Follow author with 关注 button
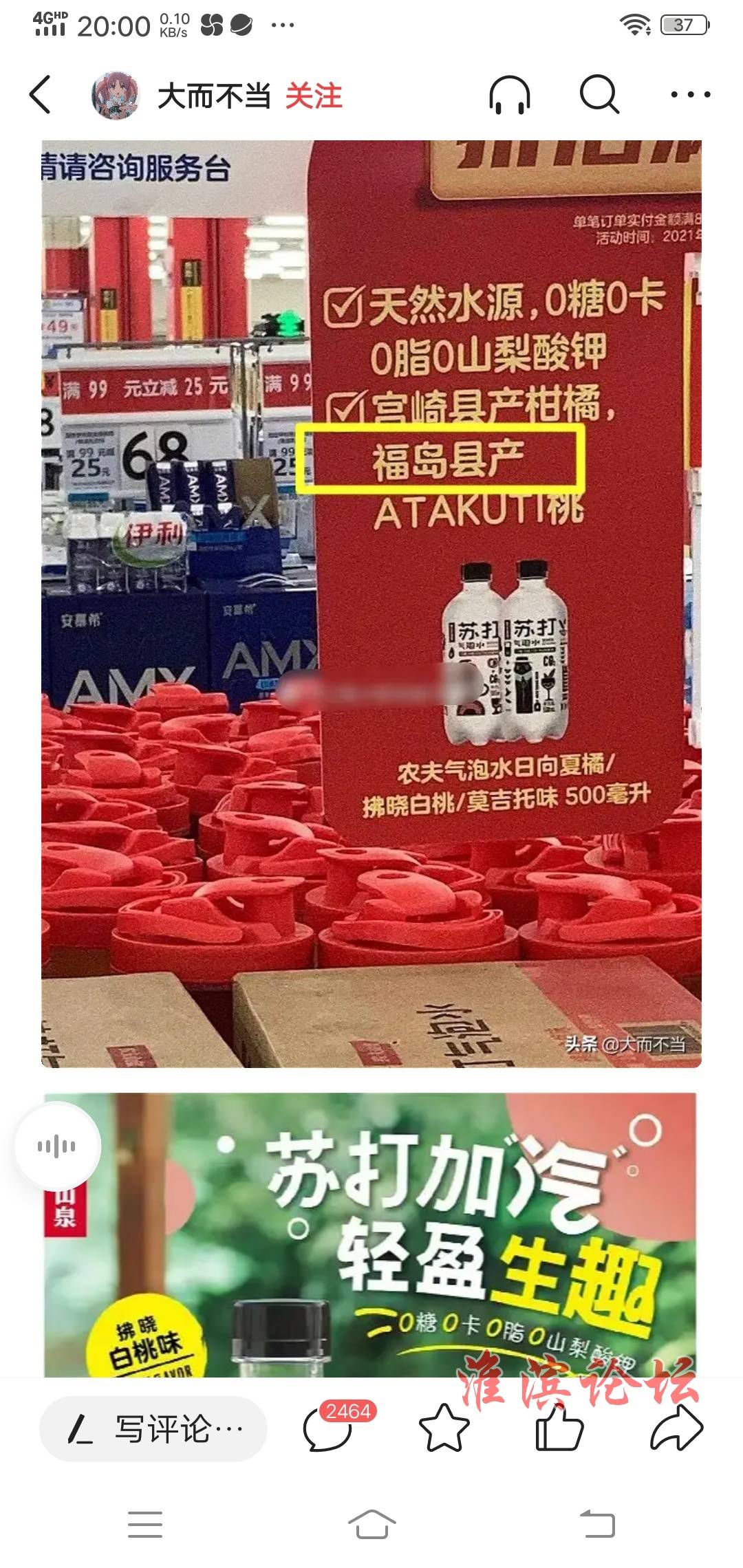743x1568 pixels. tap(314, 96)
